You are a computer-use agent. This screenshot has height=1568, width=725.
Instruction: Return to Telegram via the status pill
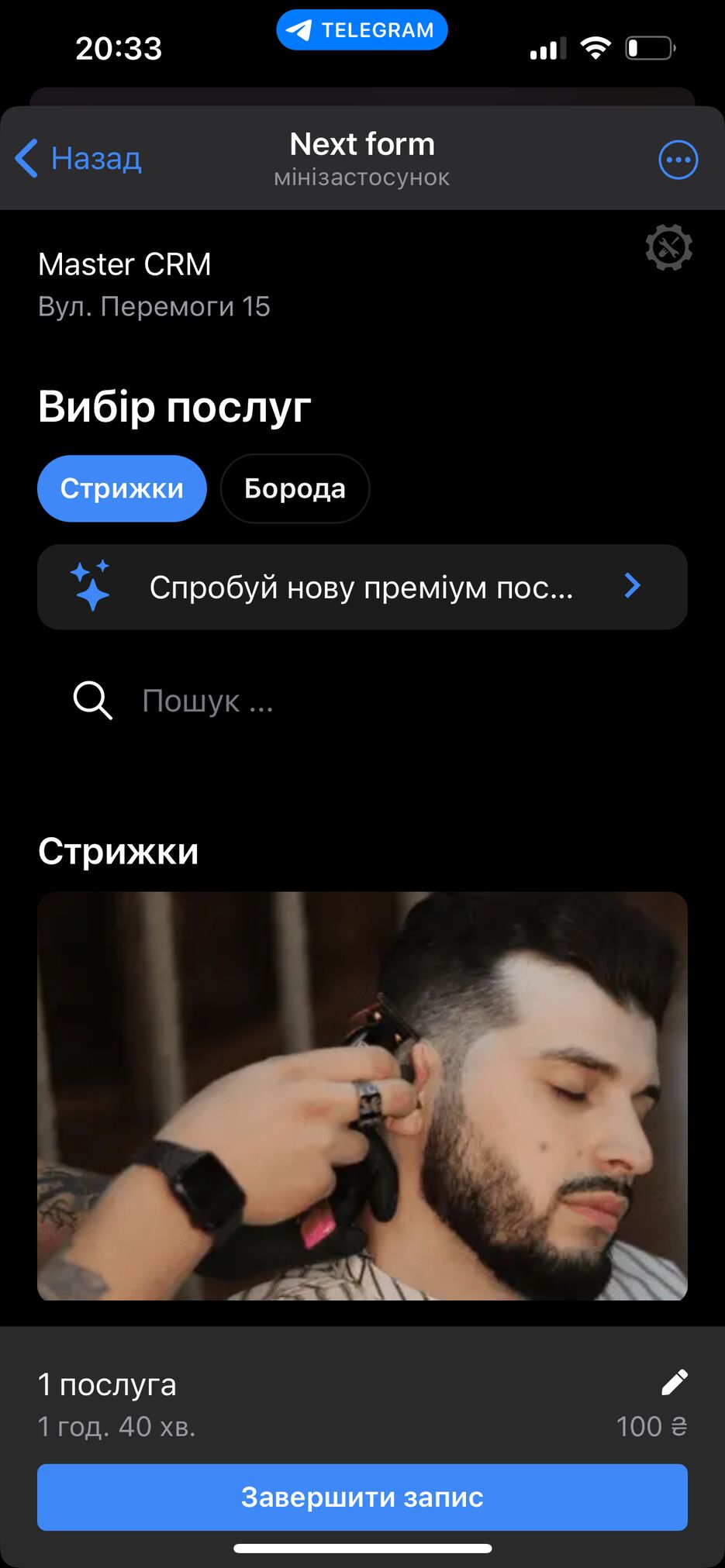tap(362, 30)
